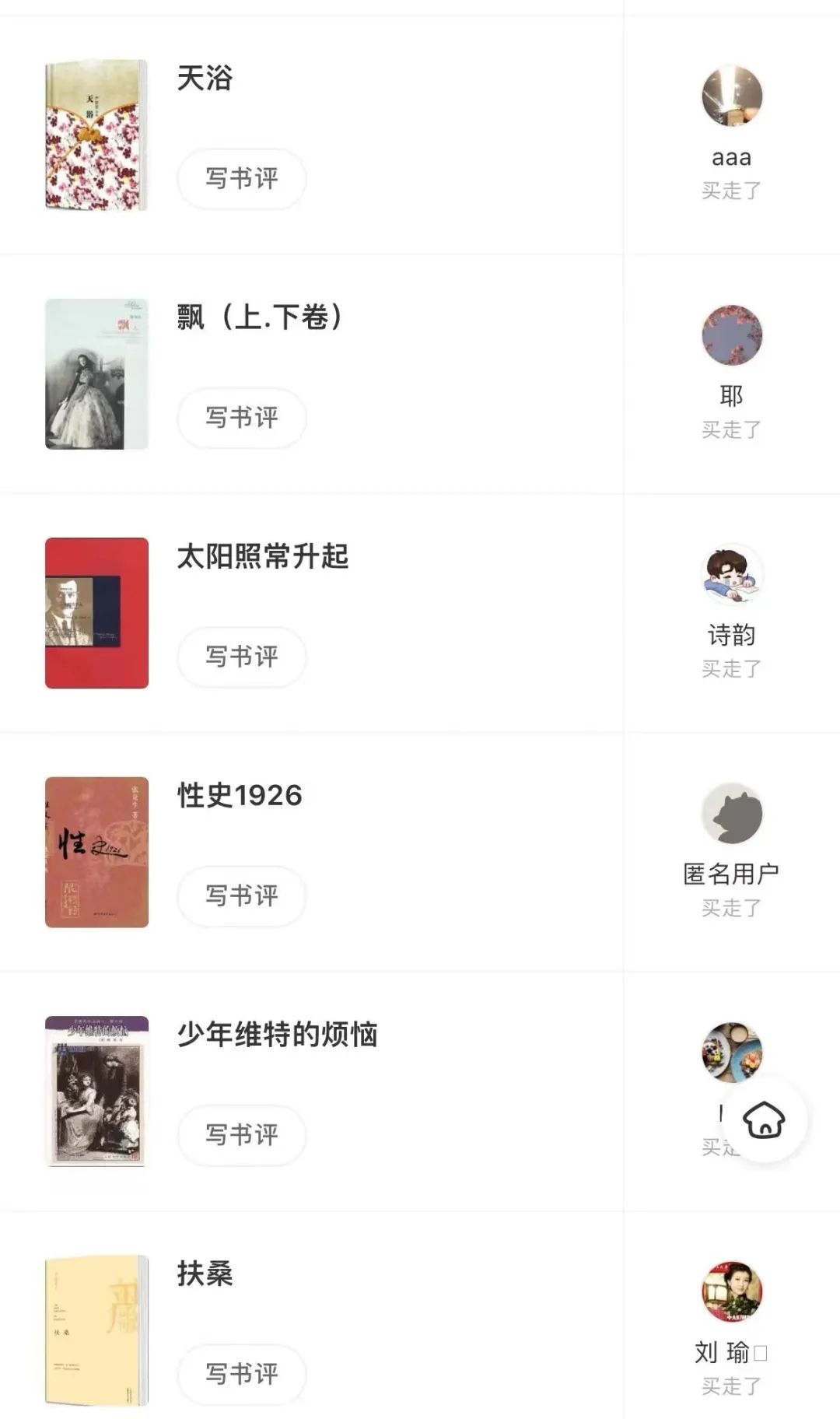The height and width of the screenshot is (1419, 840).
Task: Tap 写书评 for 少年维特的烦恼
Action: point(242,1134)
